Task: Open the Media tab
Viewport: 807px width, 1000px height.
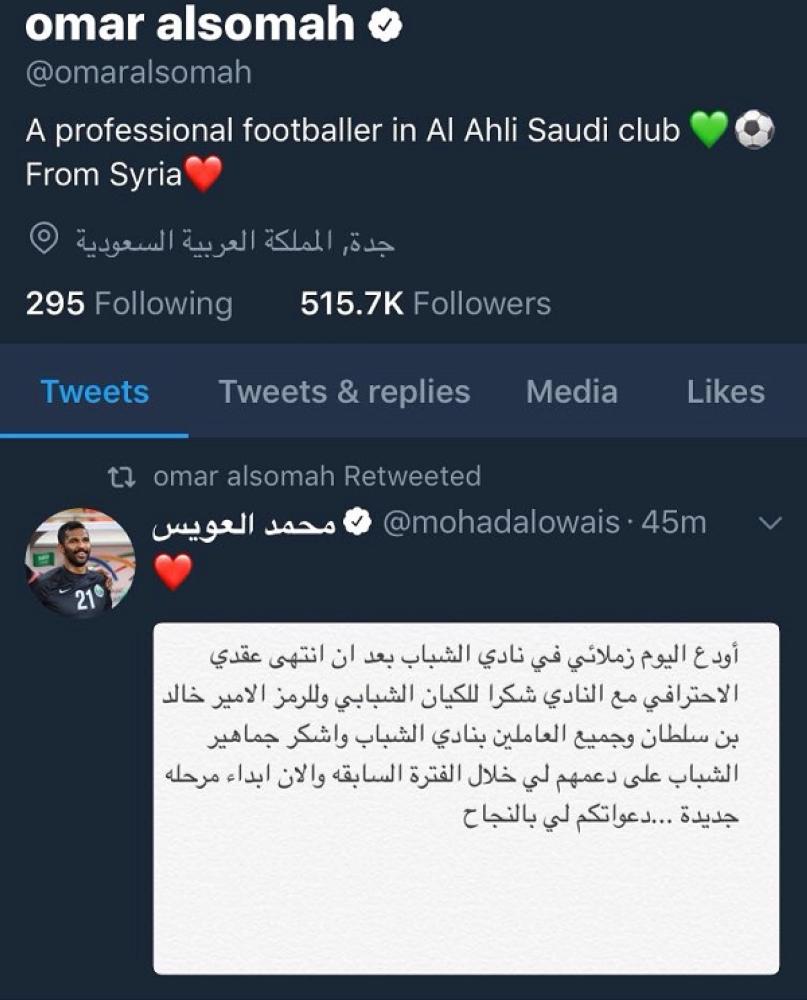Action: coord(571,392)
